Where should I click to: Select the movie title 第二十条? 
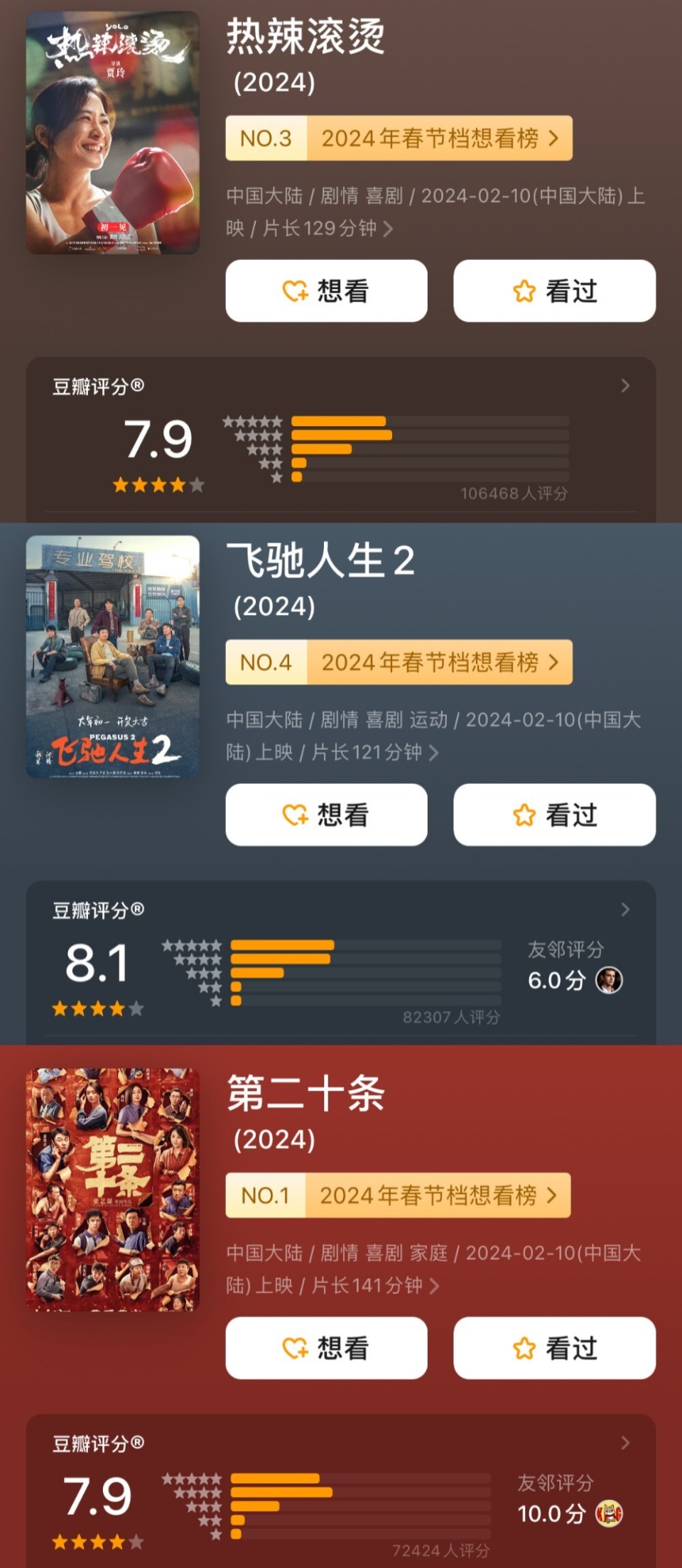pyautogui.click(x=304, y=1094)
